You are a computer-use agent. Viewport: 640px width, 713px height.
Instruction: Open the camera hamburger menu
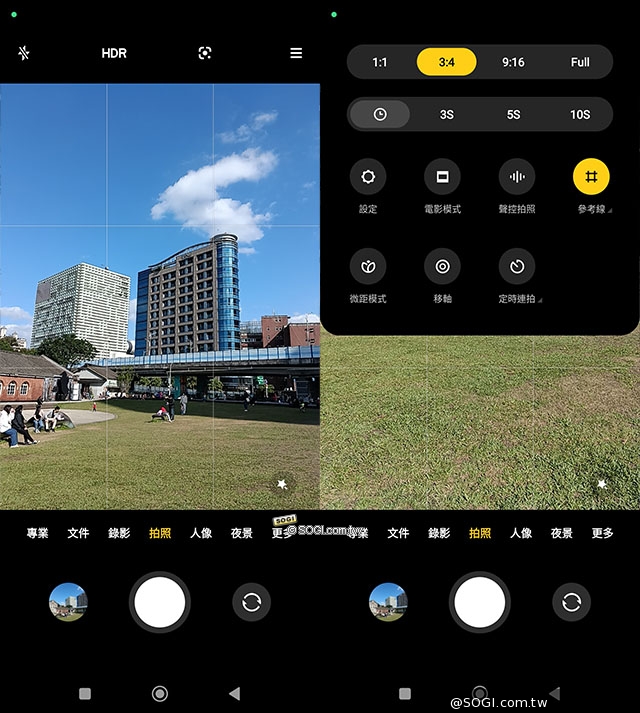(x=296, y=53)
